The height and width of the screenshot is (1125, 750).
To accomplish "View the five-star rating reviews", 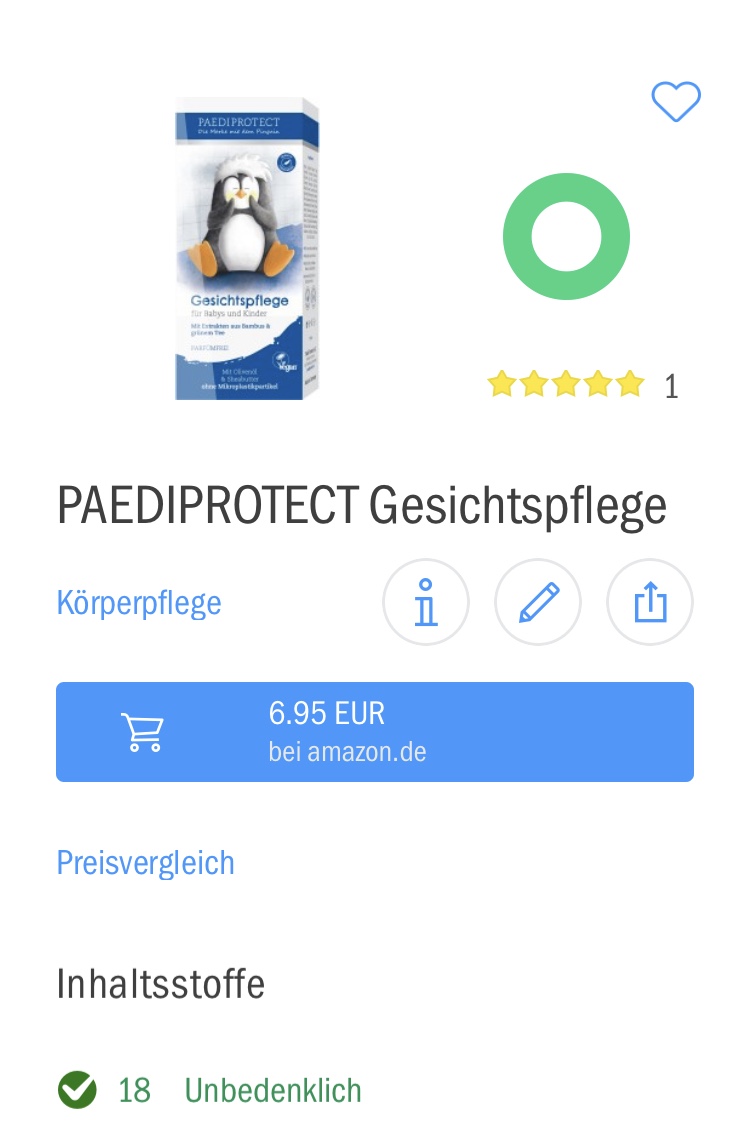I will (x=566, y=384).
